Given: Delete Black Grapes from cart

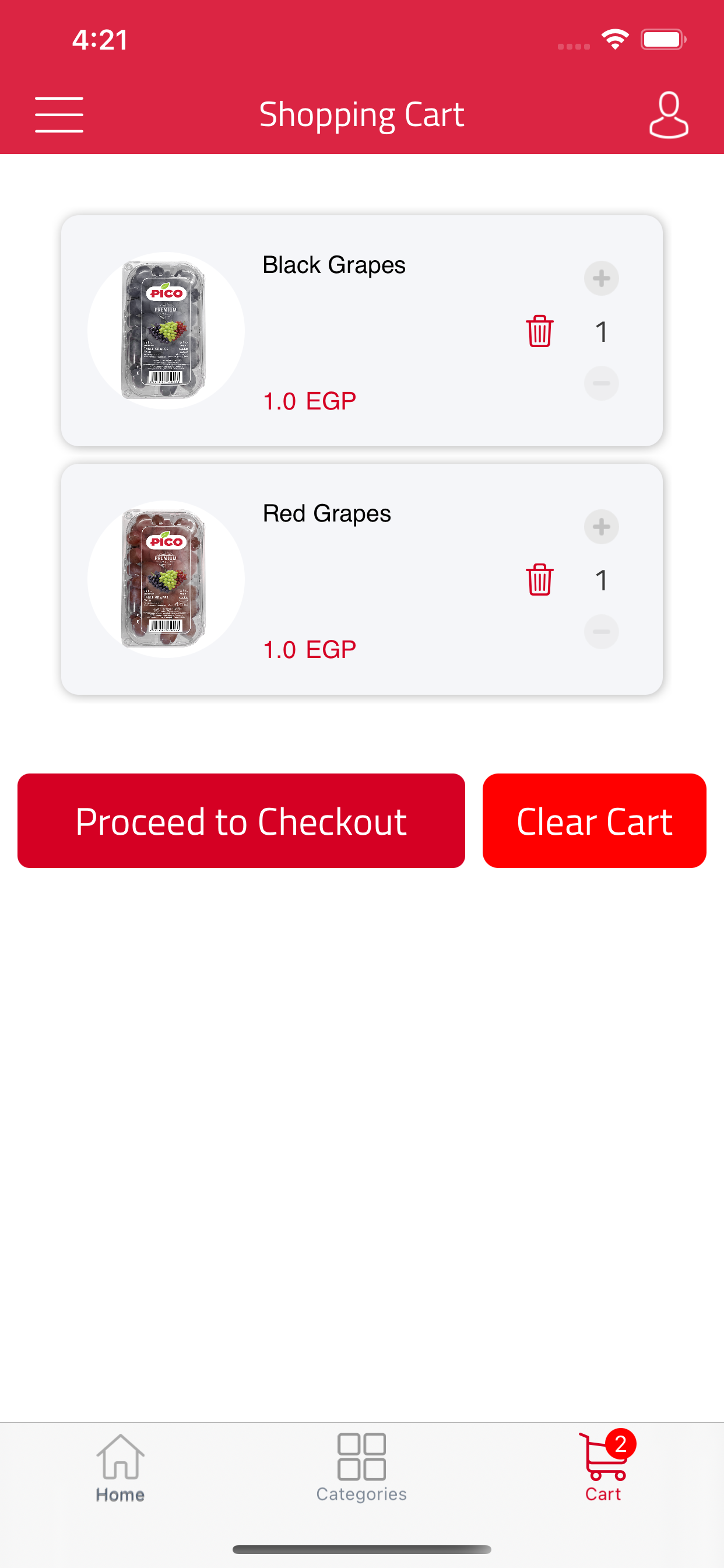Looking at the screenshot, I should coord(539,331).
